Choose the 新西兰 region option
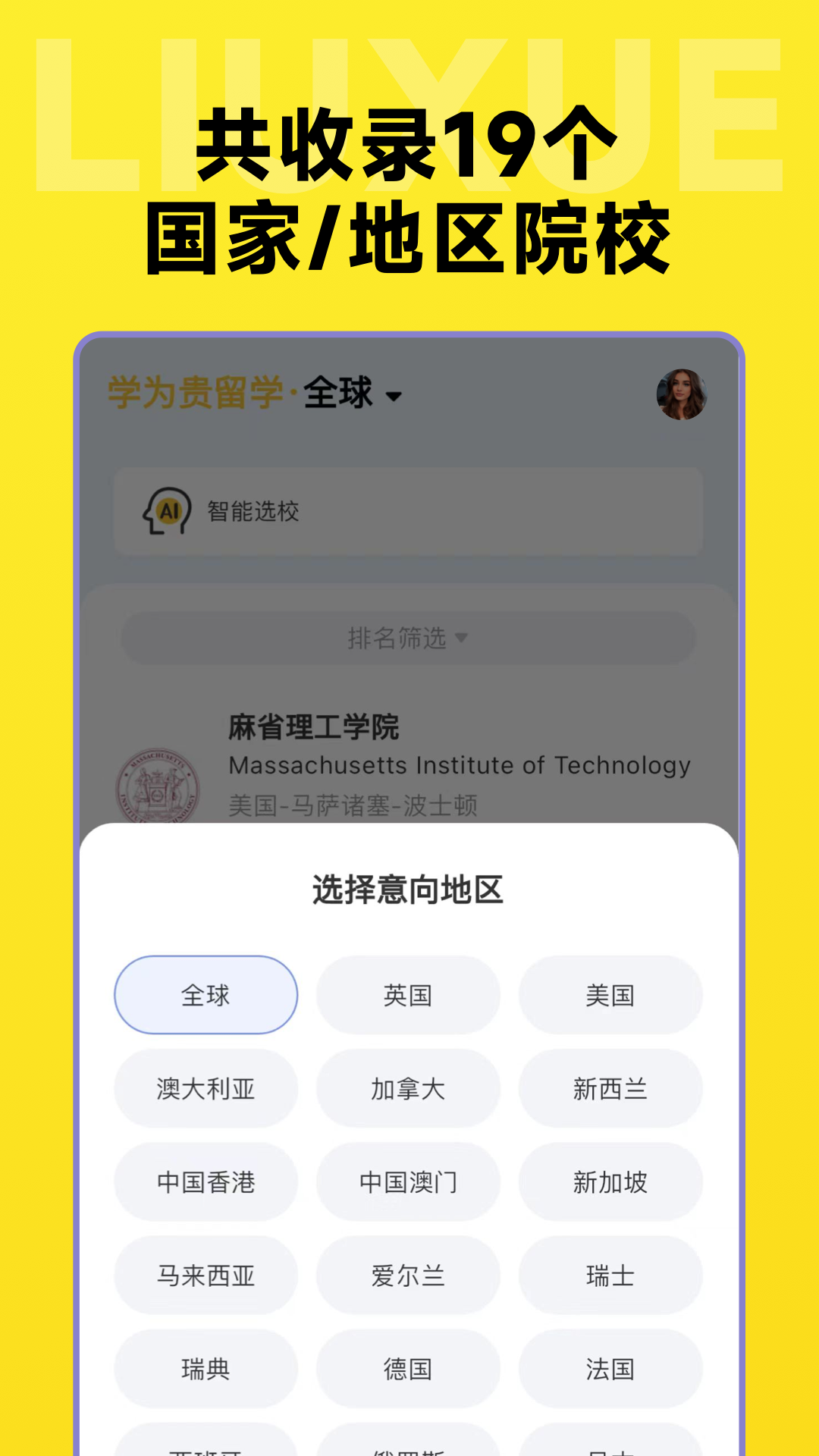The image size is (819, 1456). pyautogui.click(x=610, y=1089)
